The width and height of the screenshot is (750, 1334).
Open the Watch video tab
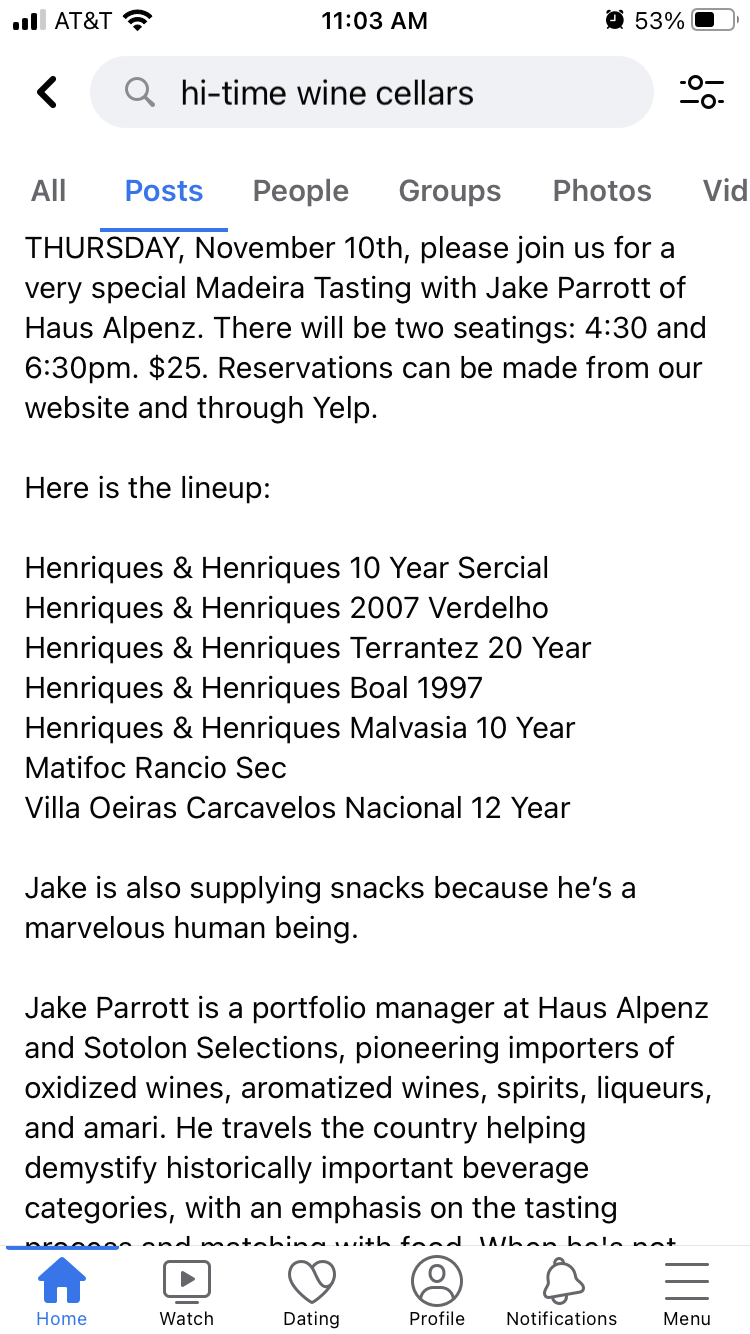point(187,1292)
